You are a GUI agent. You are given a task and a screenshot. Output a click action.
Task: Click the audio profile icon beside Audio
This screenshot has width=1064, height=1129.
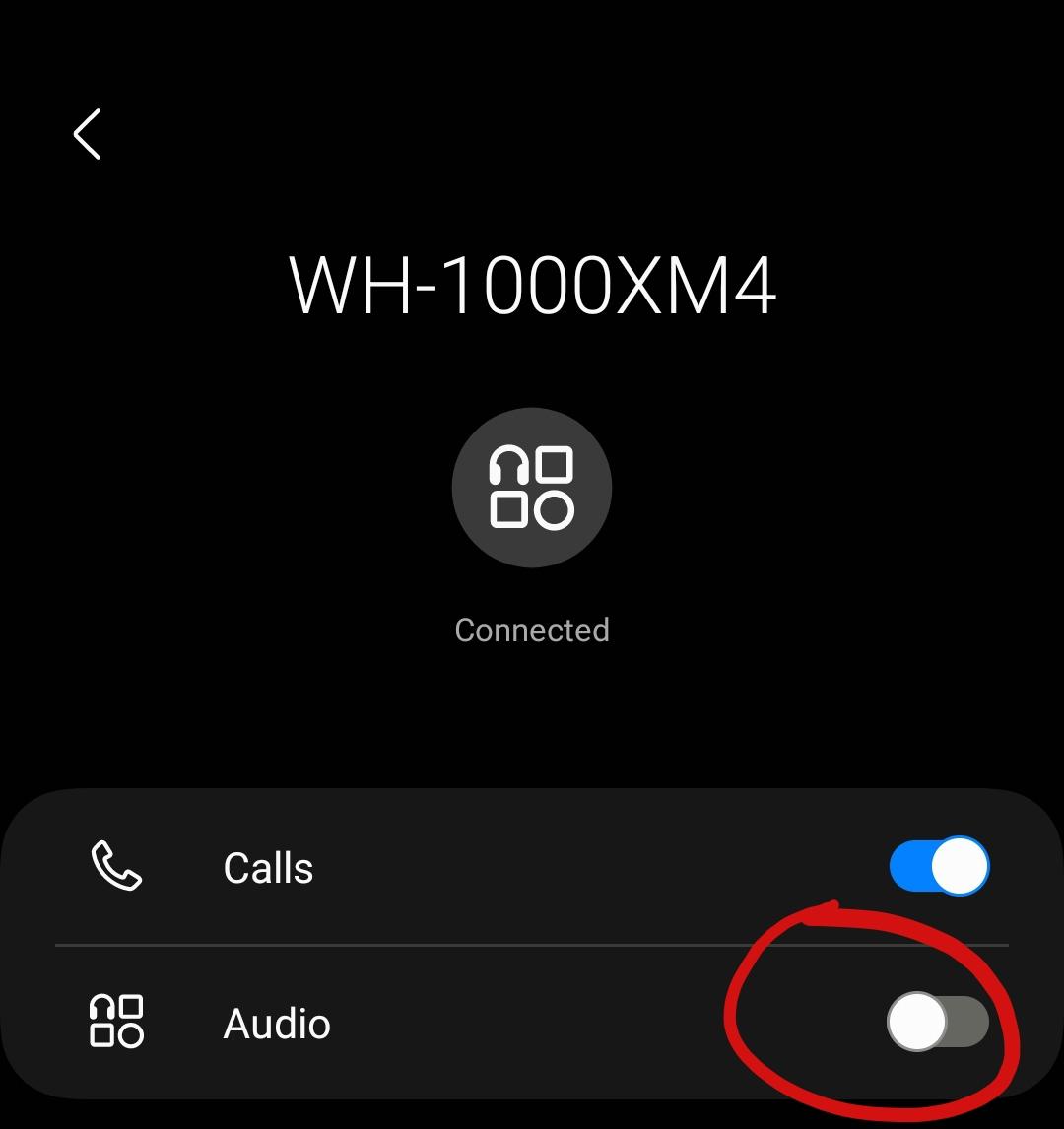[116, 1023]
